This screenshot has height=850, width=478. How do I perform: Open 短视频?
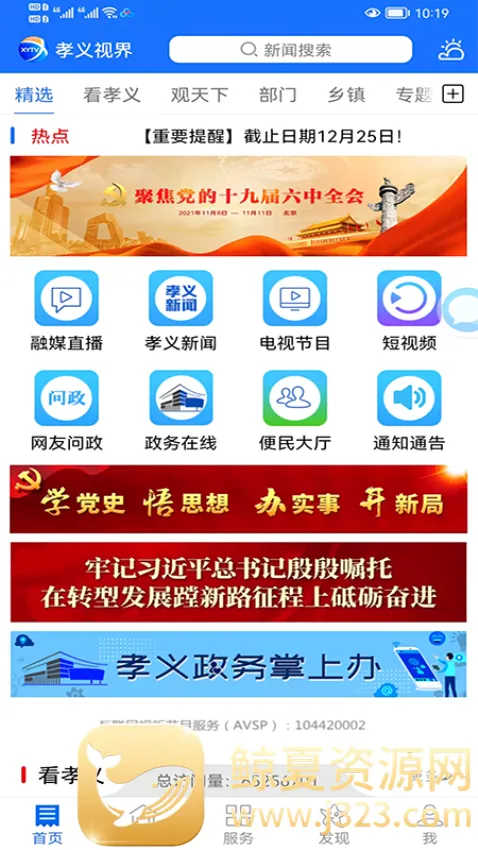tap(409, 311)
